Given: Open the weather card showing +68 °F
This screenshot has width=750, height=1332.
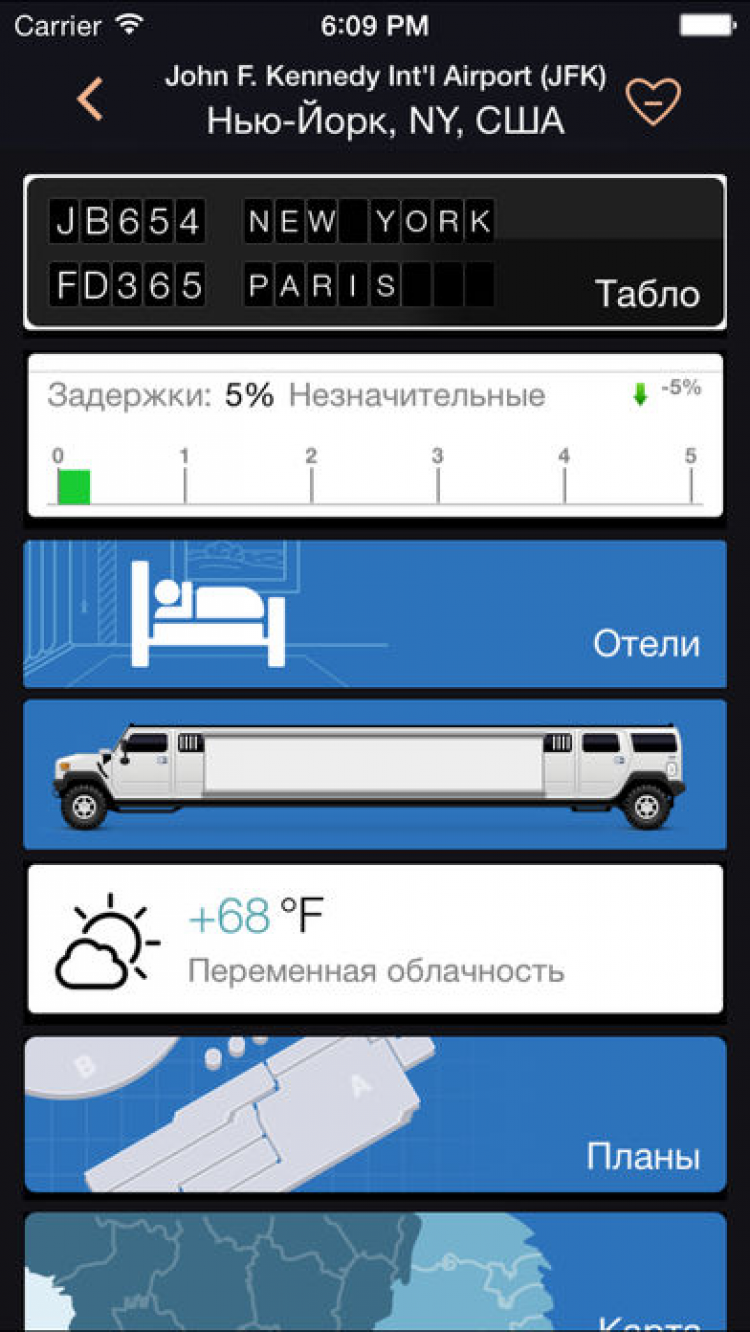Looking at the screenshot, I should click(375, 940).
